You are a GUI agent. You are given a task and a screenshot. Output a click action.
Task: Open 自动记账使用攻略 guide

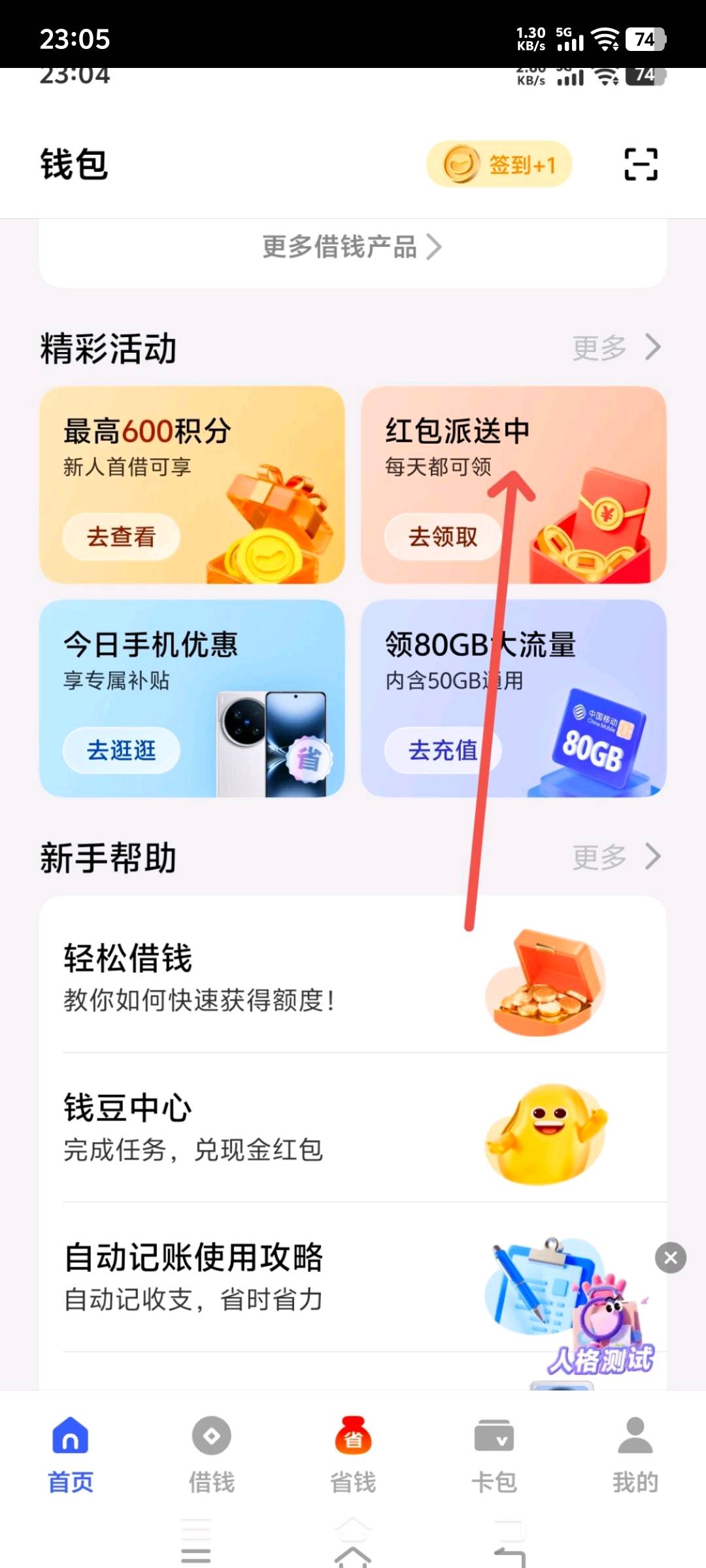352,1277
